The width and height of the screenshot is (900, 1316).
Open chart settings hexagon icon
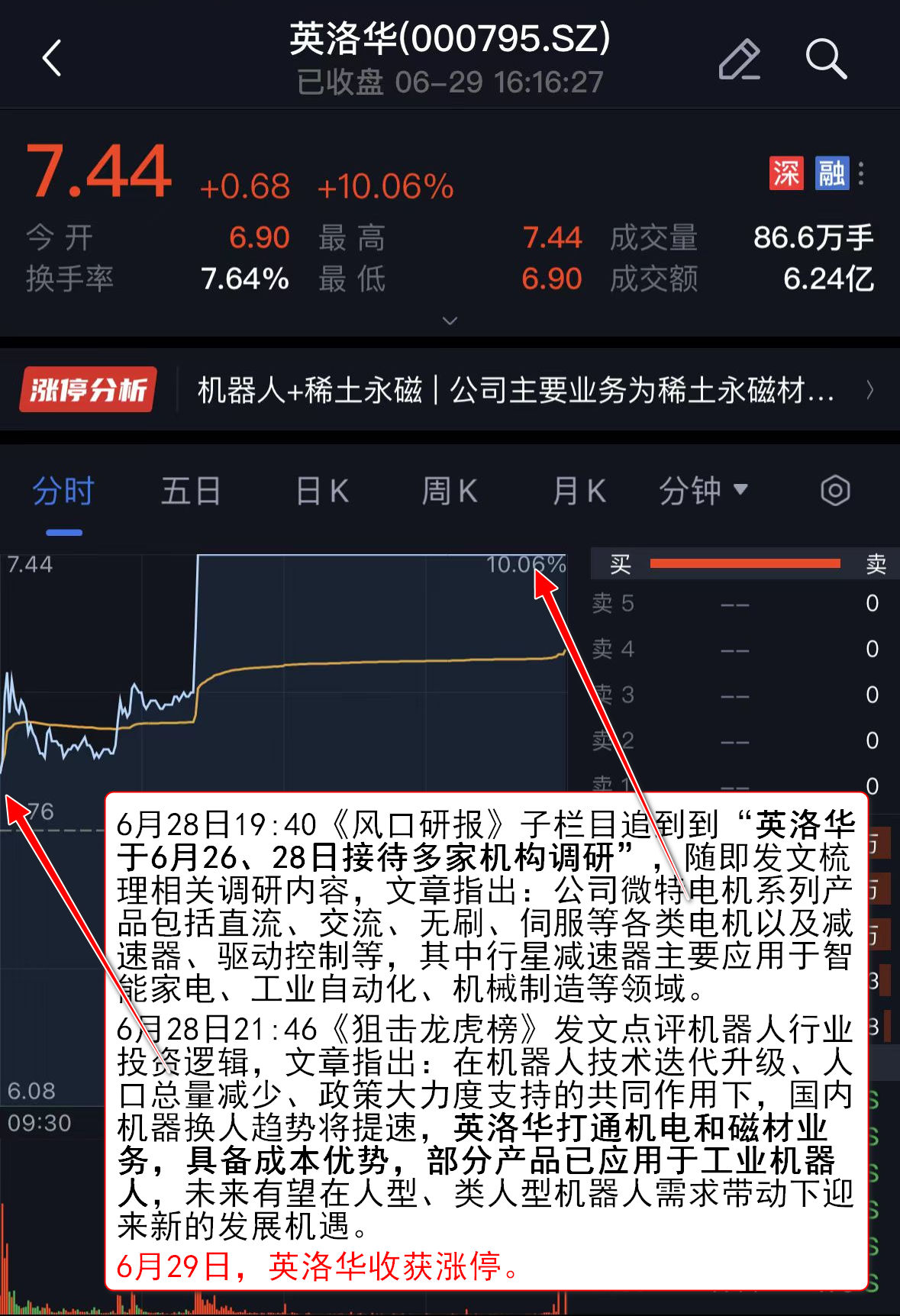coord(835,491)
